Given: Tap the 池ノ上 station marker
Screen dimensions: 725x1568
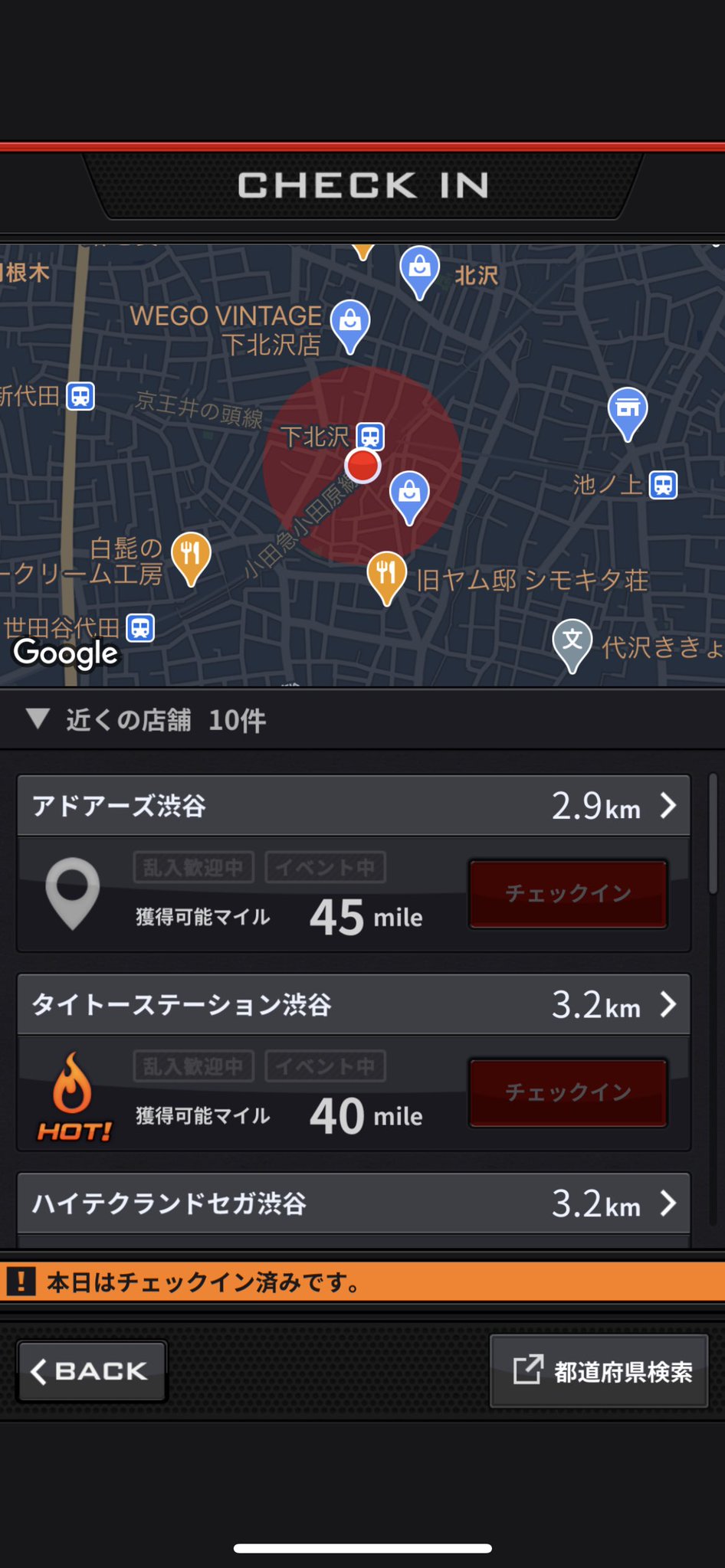Looking at the screenshot, I should (x=663, y=485).
